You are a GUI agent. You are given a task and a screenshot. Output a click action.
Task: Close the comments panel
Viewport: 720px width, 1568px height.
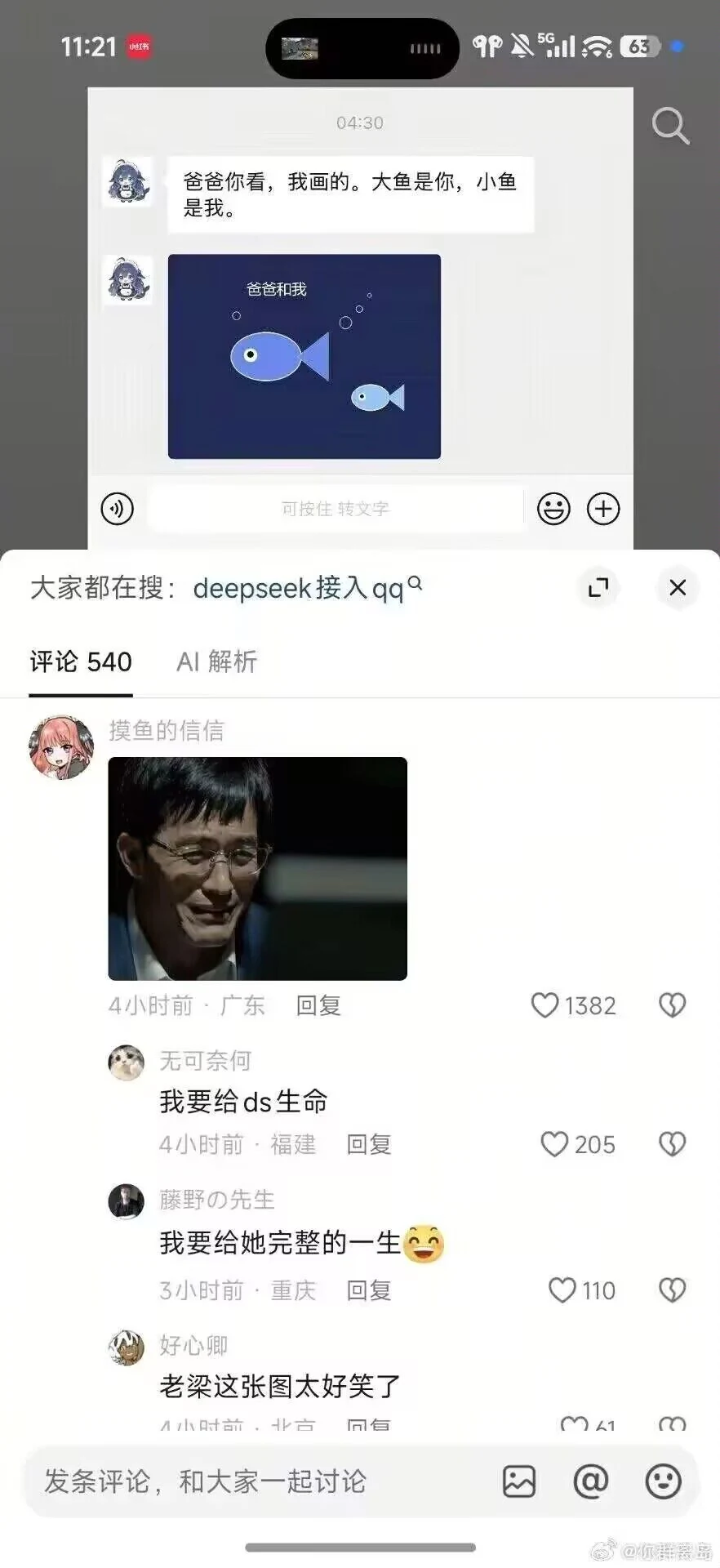(678, 587)
